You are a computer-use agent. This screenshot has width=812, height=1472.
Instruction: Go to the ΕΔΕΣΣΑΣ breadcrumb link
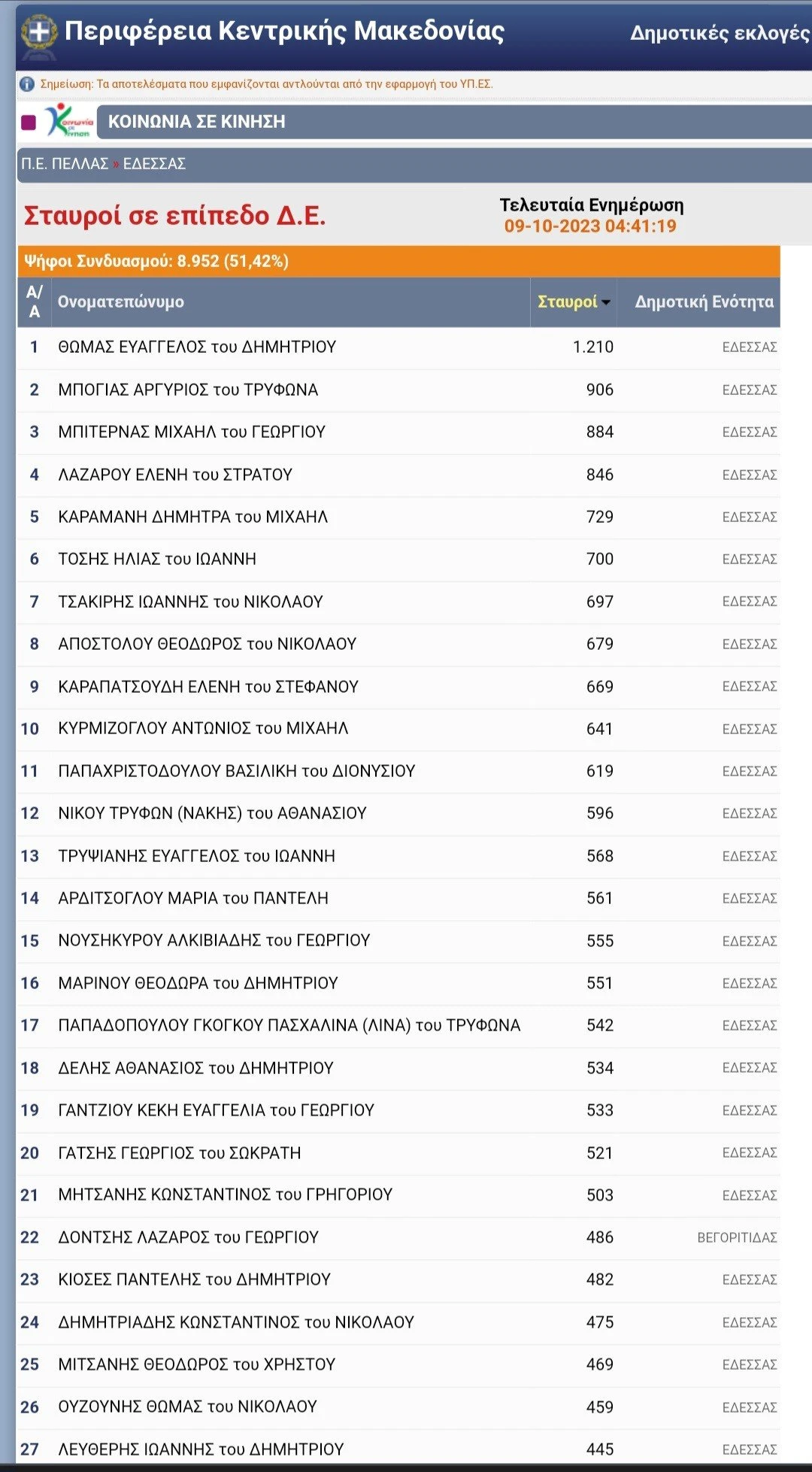154,164
